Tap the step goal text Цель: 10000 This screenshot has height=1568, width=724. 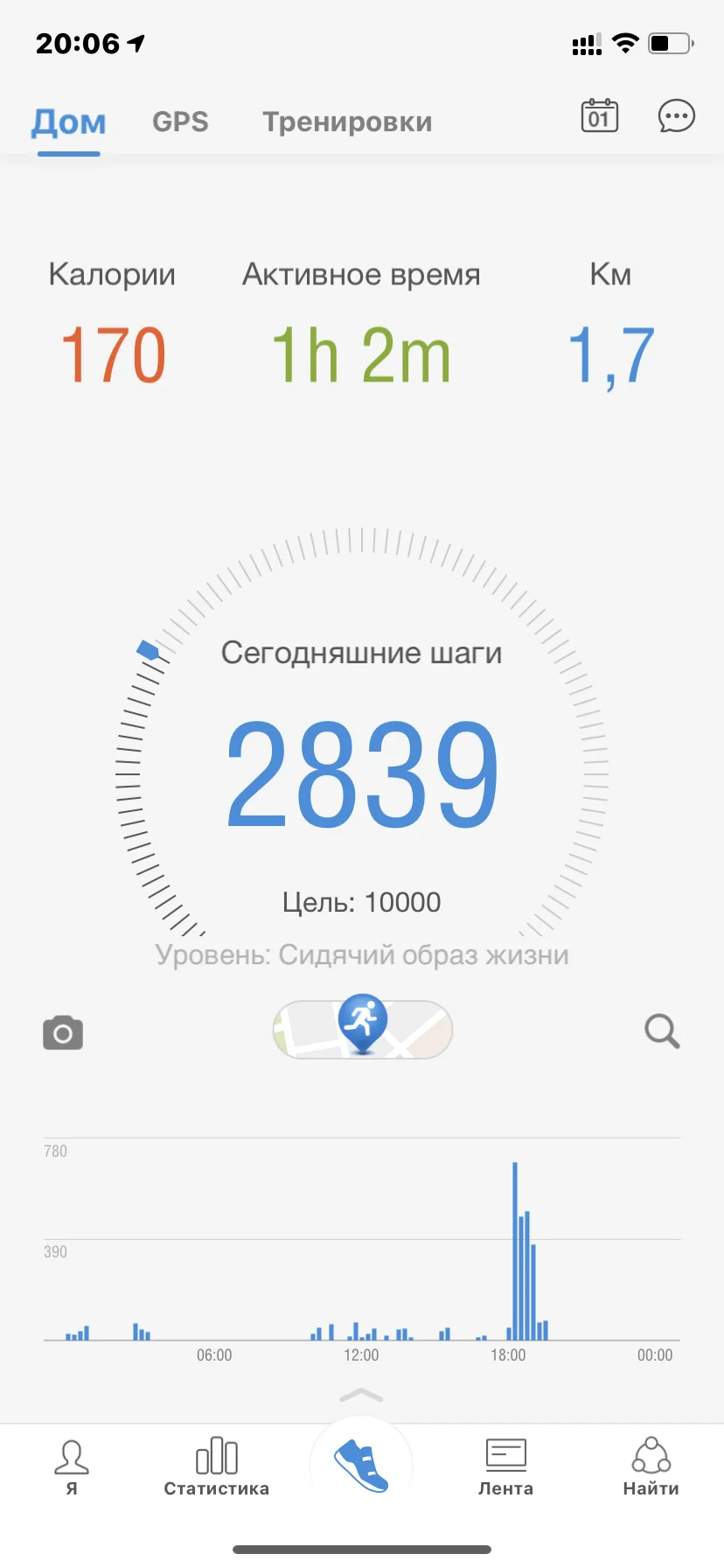(x=361, y=902)
